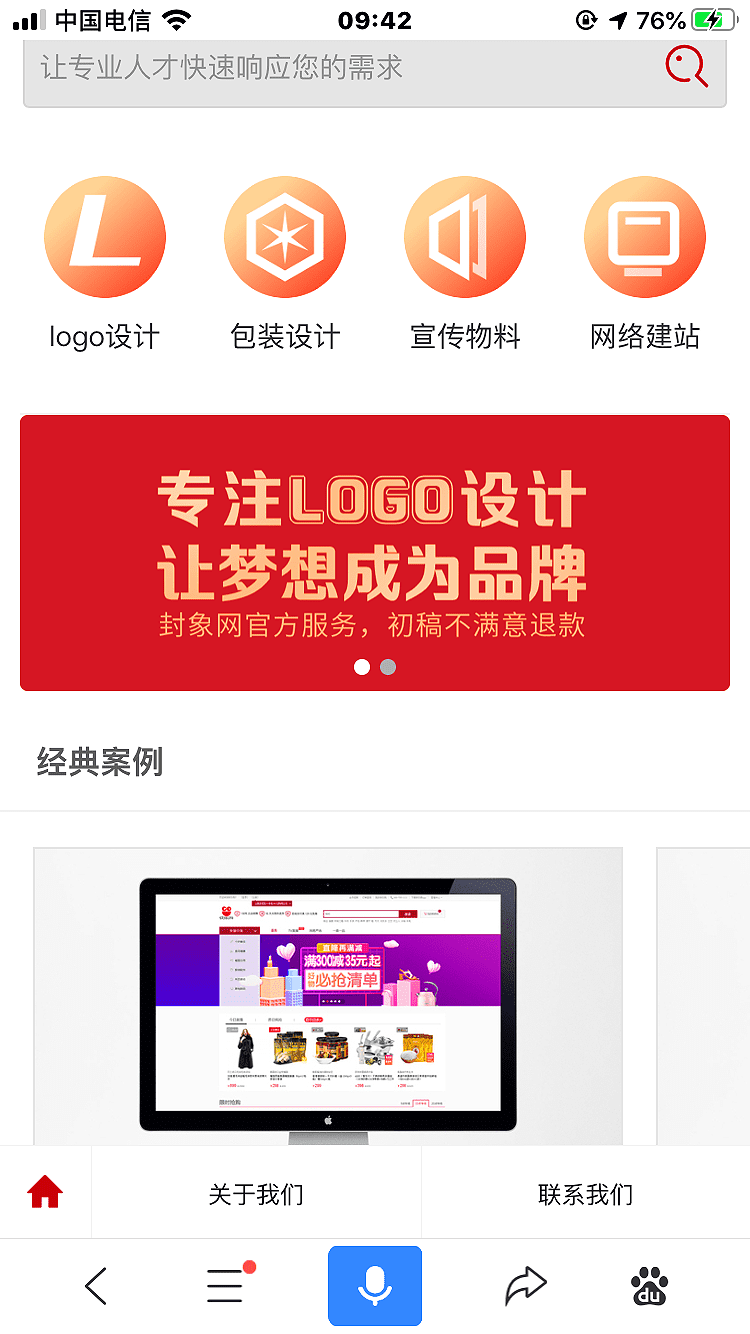Viewport: 750px width, 1334px height.
Task: Start voice search with the microphone
Action: [x=375, y=1286]
